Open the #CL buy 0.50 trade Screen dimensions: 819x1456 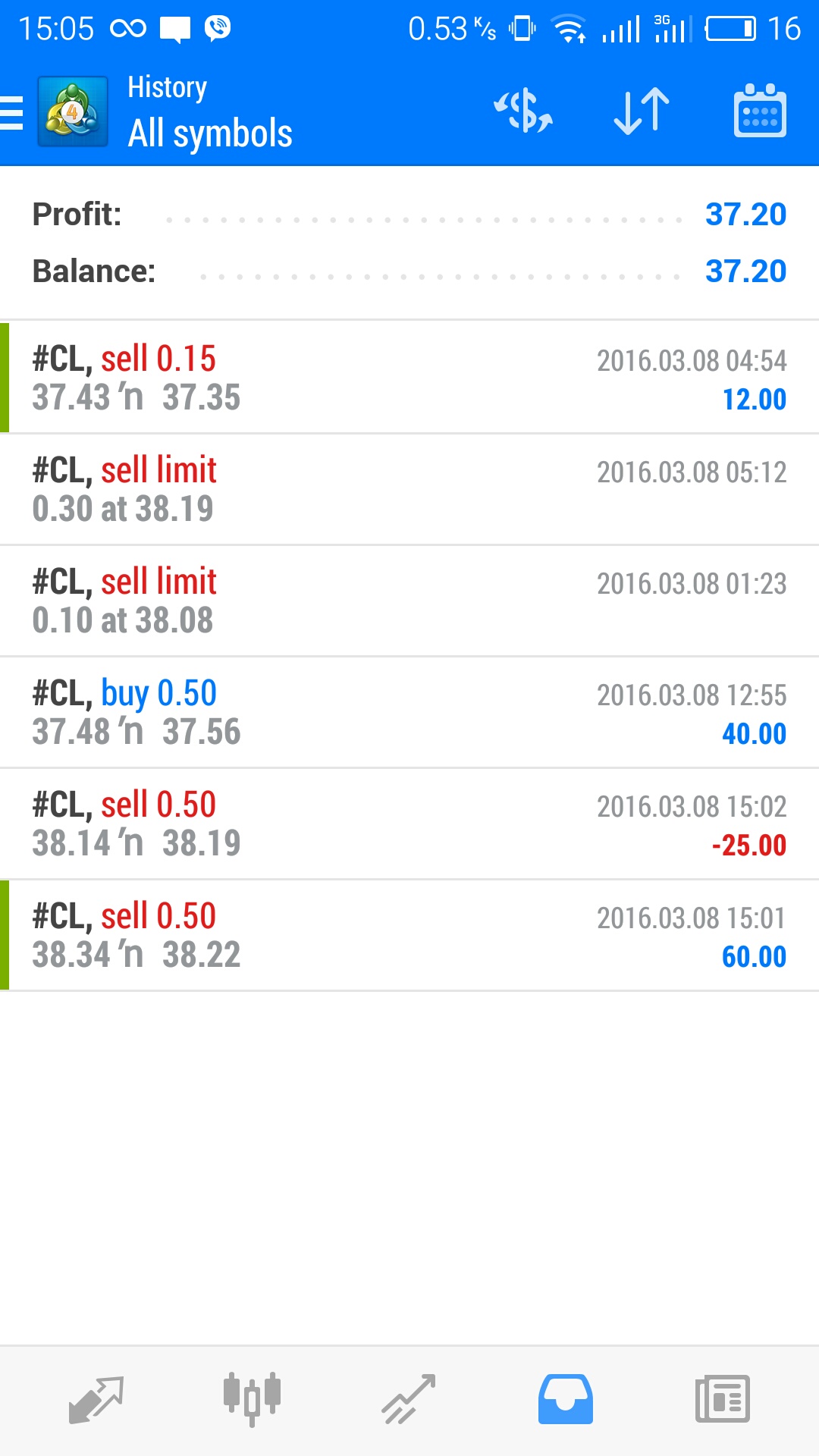pyautogui.click(x=409, y=712)
